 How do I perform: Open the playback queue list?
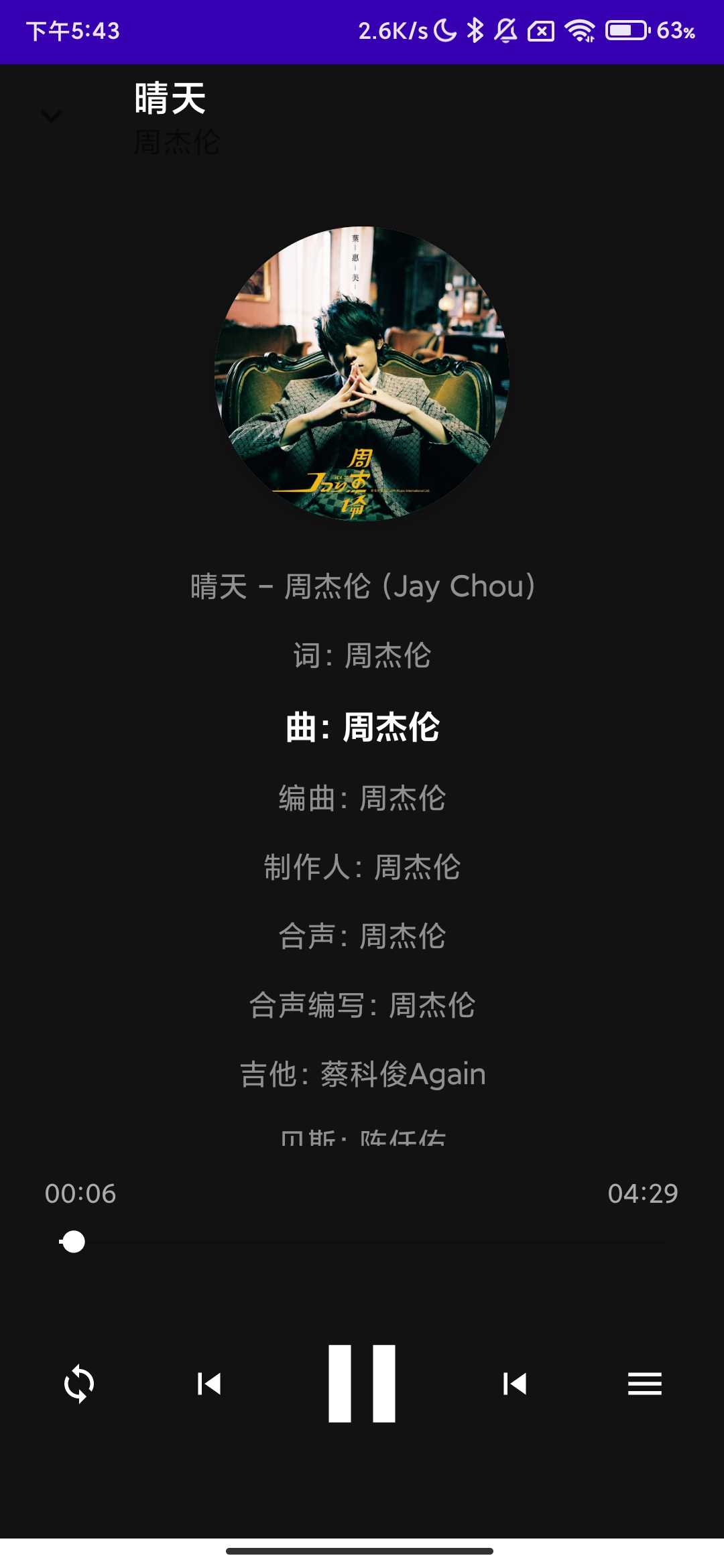click(x=646, y=1385)
